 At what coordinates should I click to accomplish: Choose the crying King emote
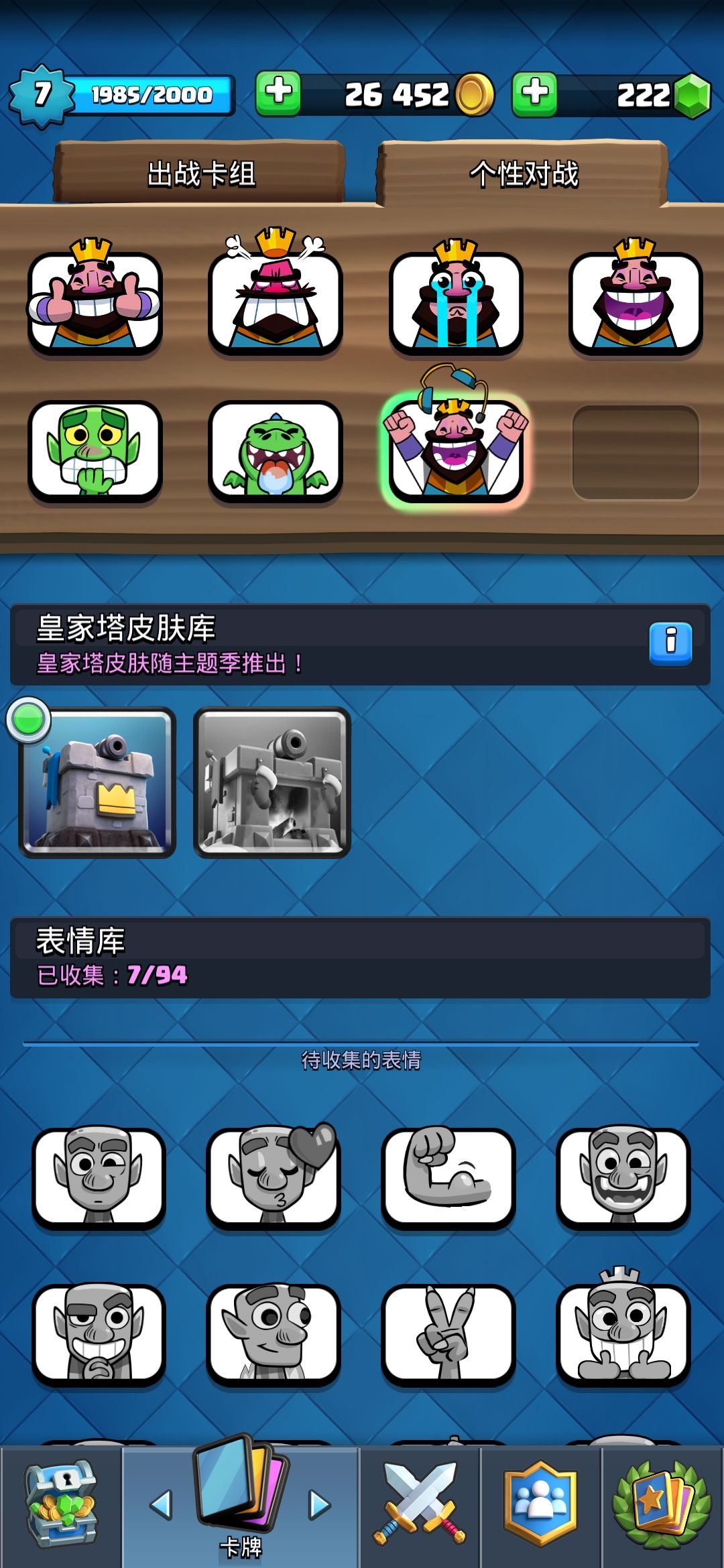(456, 296)
